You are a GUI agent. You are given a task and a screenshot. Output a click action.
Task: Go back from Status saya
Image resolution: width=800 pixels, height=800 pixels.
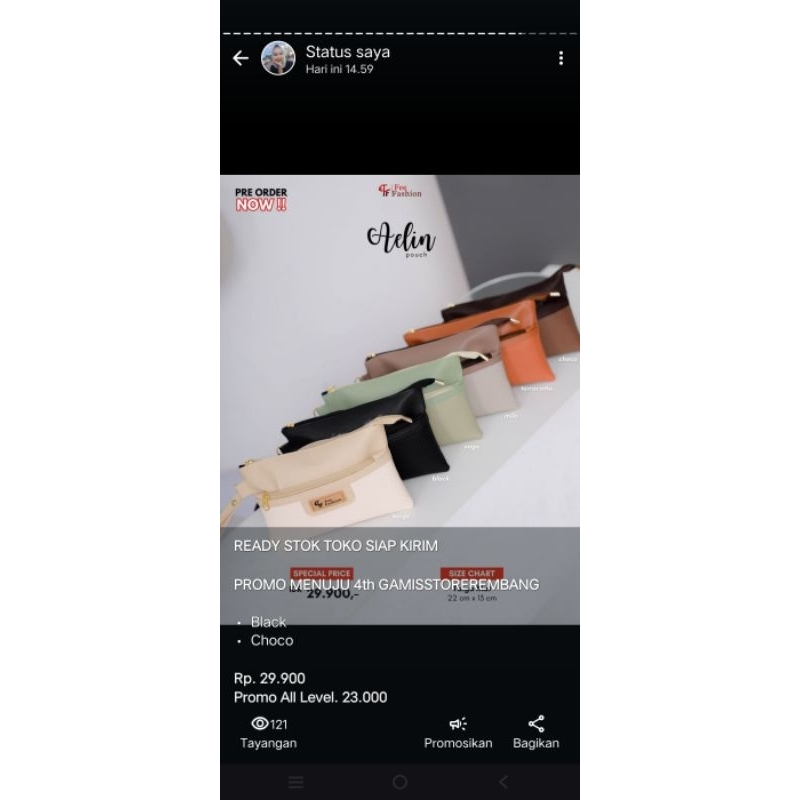pos(240,58)
